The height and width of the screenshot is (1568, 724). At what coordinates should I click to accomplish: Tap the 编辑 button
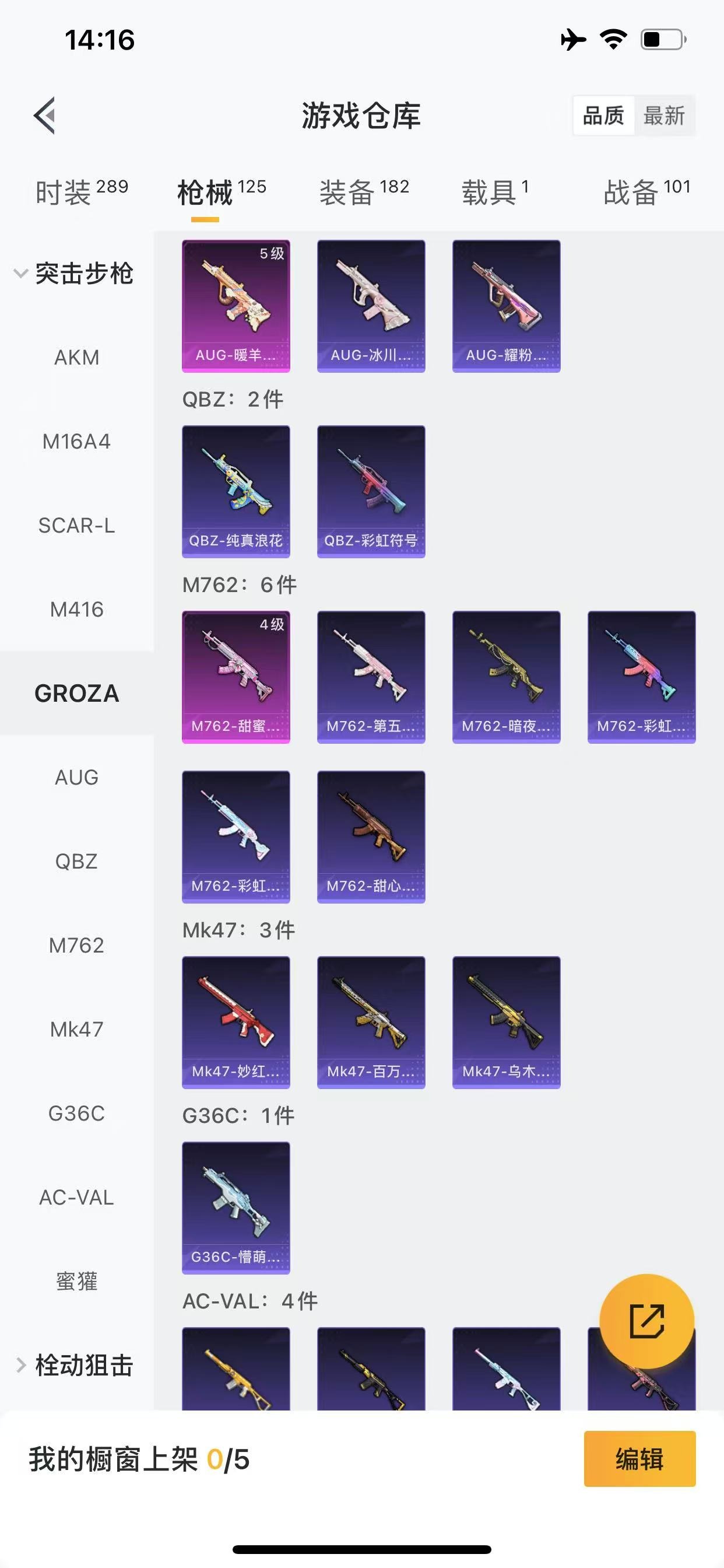click(x=639, y=1459)
